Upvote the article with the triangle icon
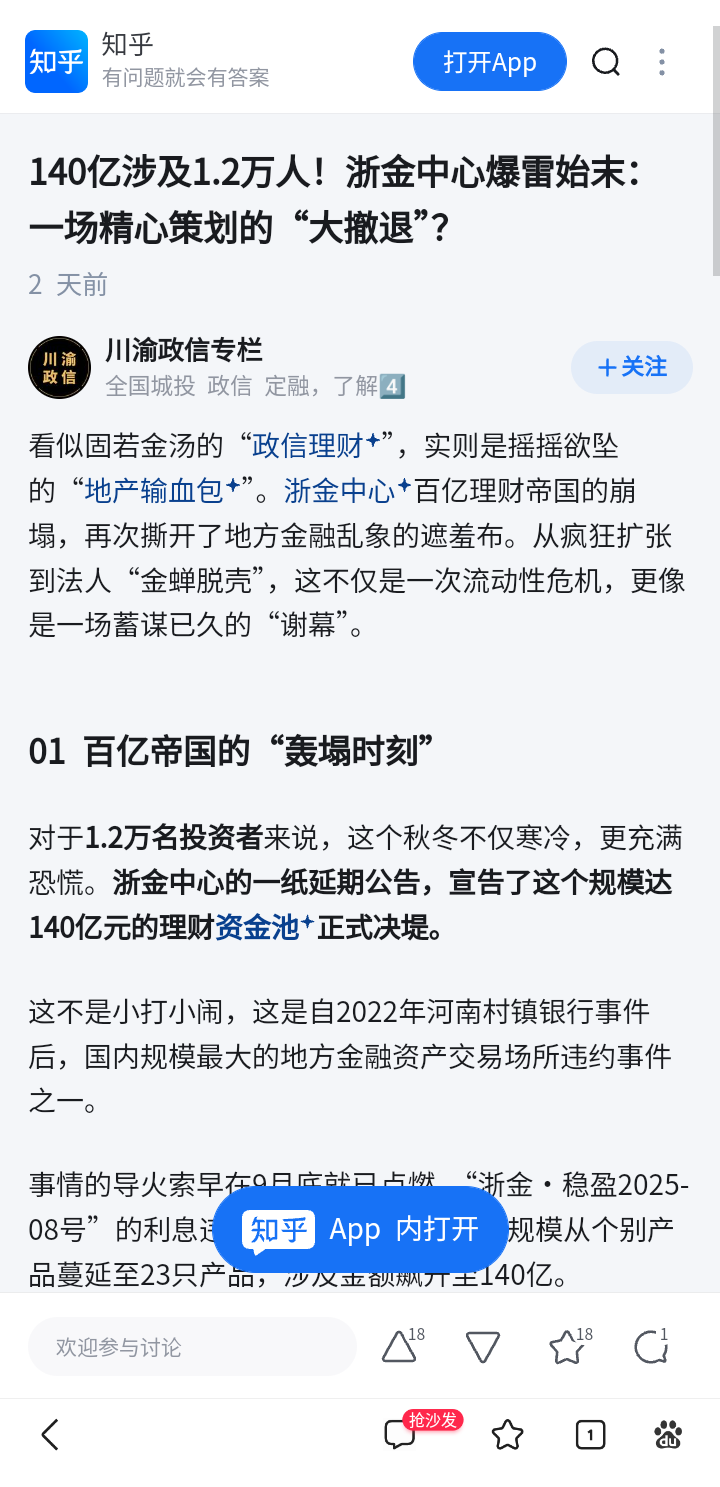This screenshot has width=720, height=1487. click(398, 1346)
